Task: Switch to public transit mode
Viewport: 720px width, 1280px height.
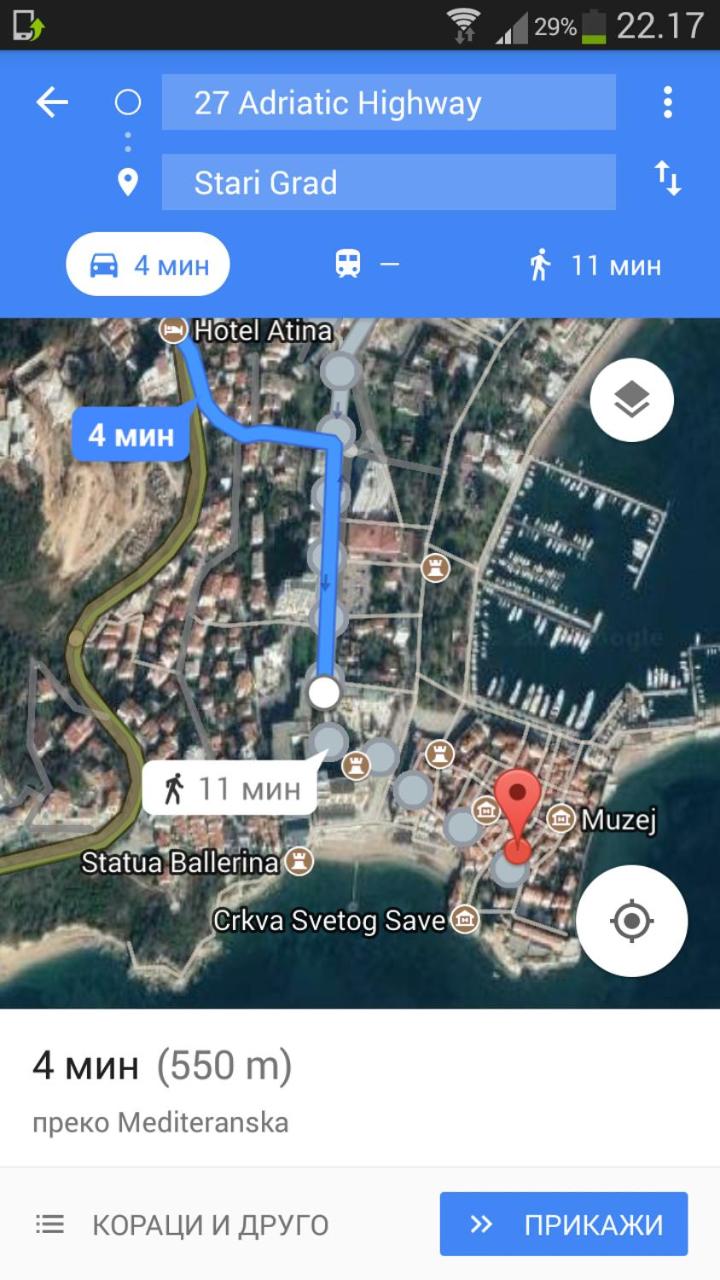Action: tap(366, 265)
